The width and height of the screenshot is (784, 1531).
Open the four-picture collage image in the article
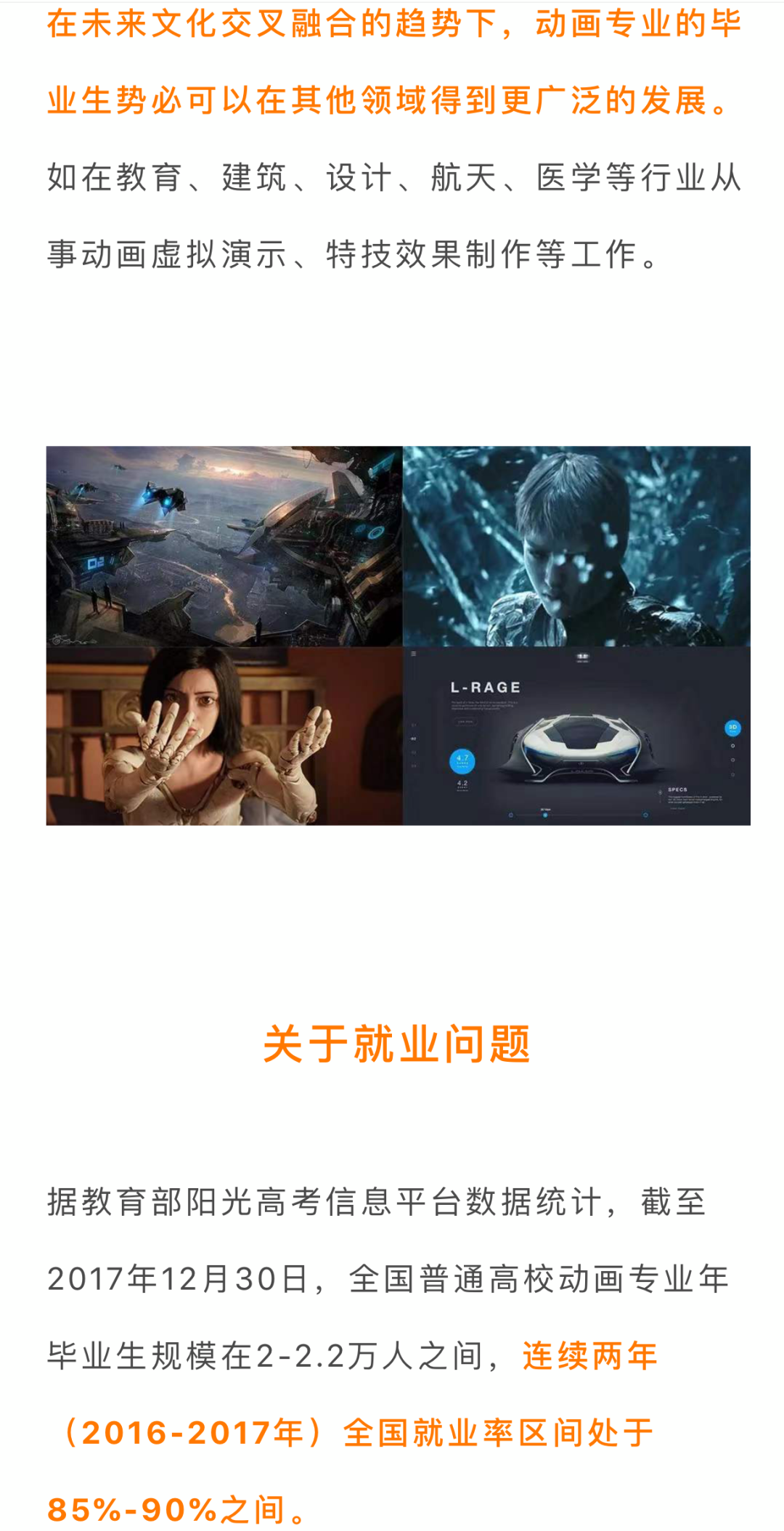tap(398, 635)
